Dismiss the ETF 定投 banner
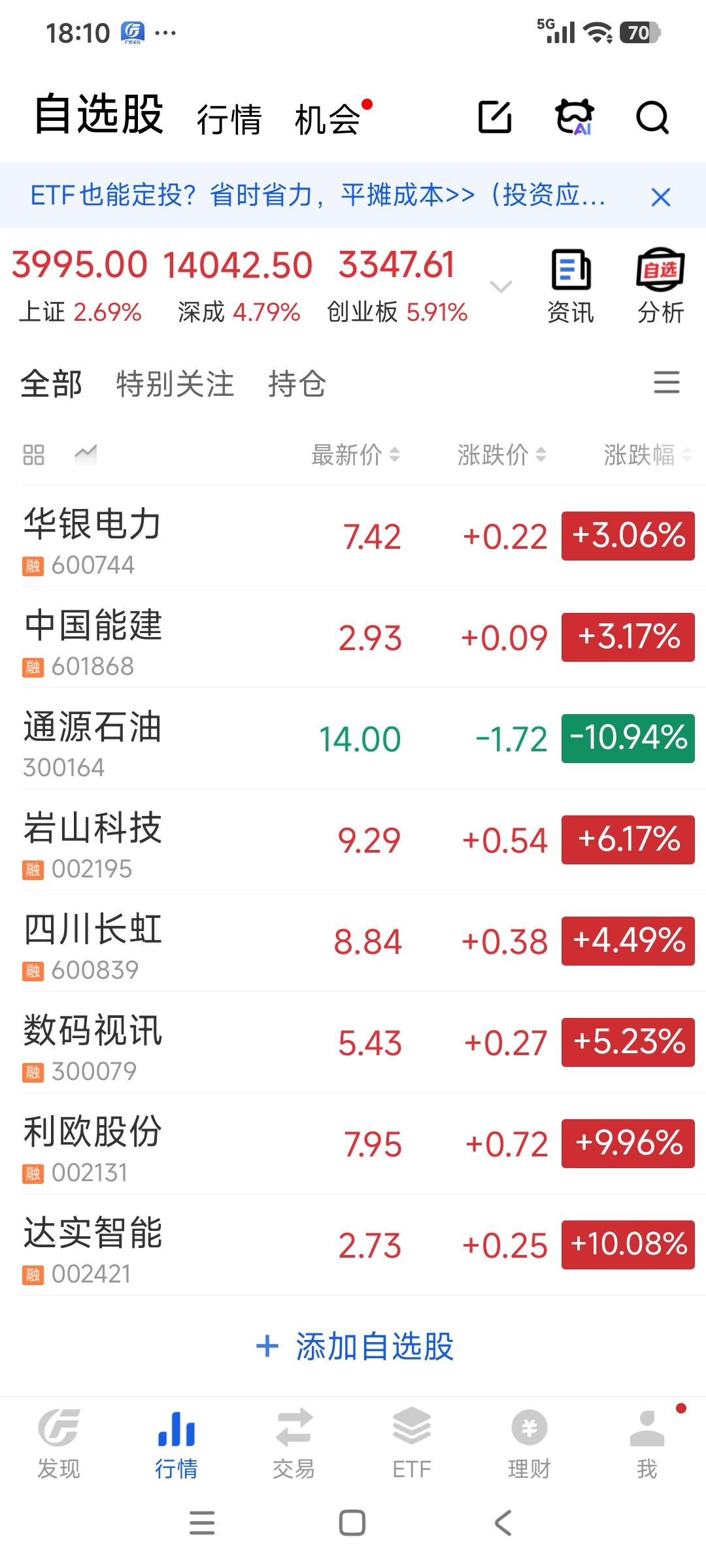 click(x=660, y=197)
